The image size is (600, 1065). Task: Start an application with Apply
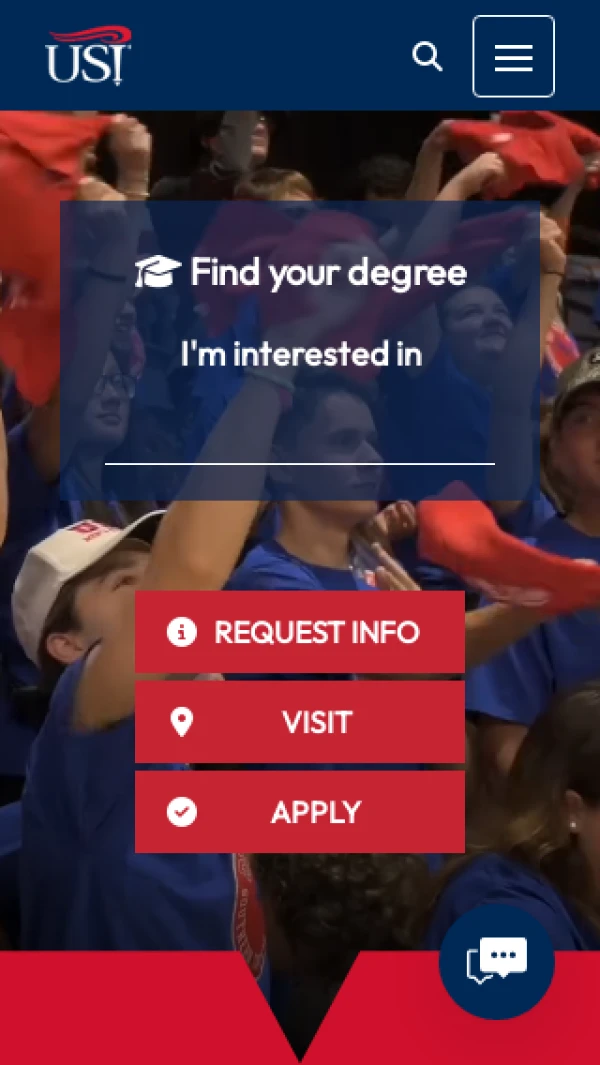click(x=300, y=812)
